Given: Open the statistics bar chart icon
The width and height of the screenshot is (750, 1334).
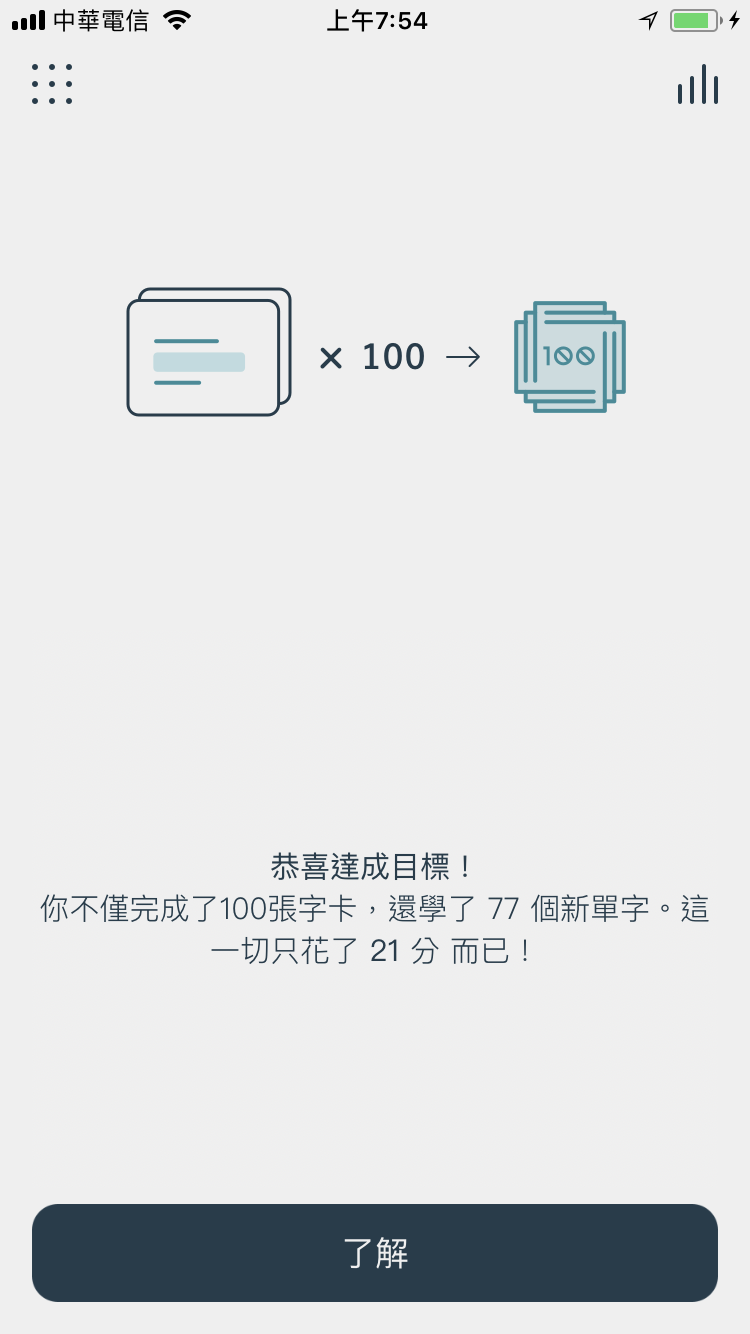Looking at the screenshot, I should click(x=698, y=84).
